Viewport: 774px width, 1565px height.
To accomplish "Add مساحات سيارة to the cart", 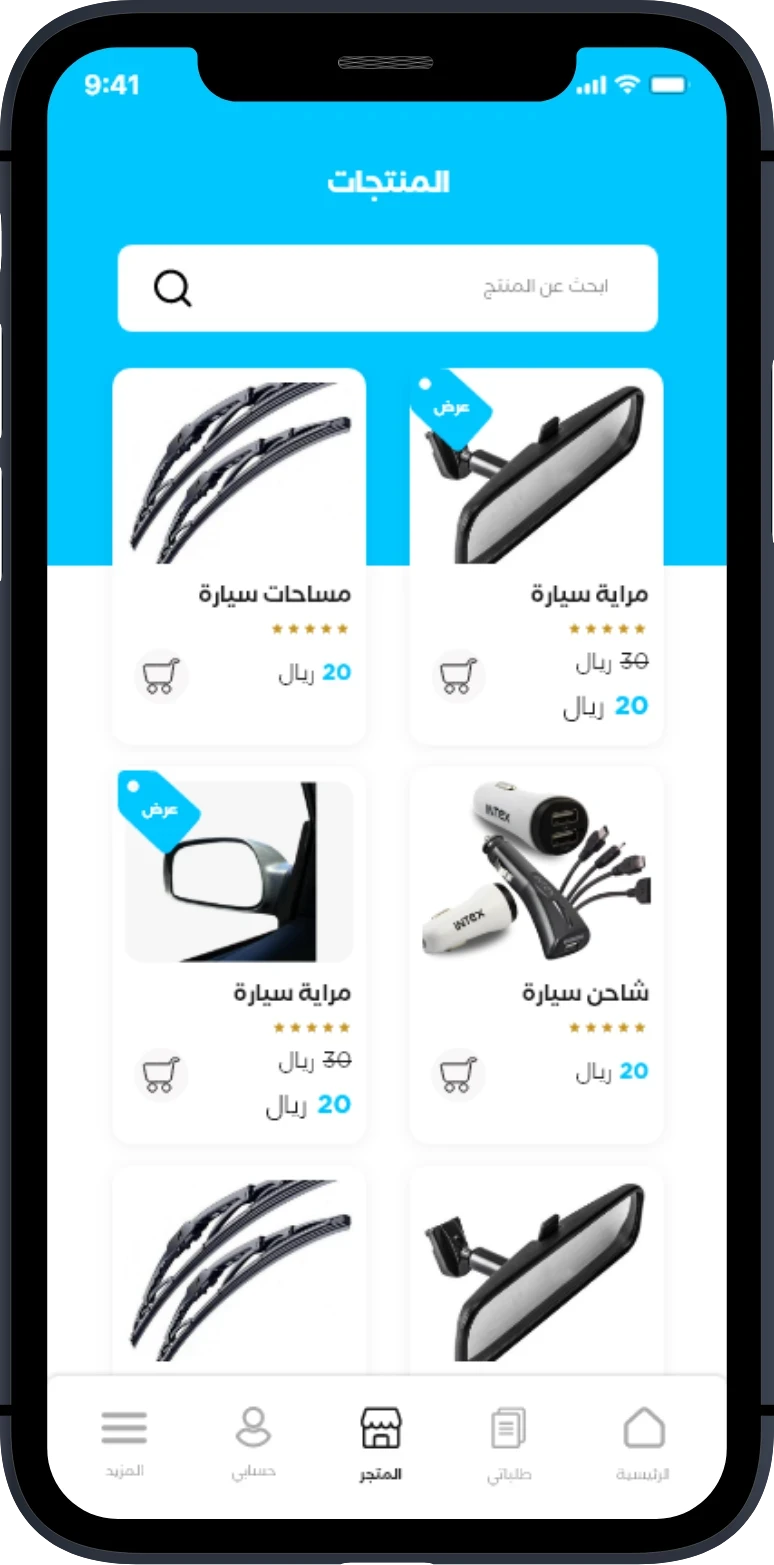I will point(161,675).
